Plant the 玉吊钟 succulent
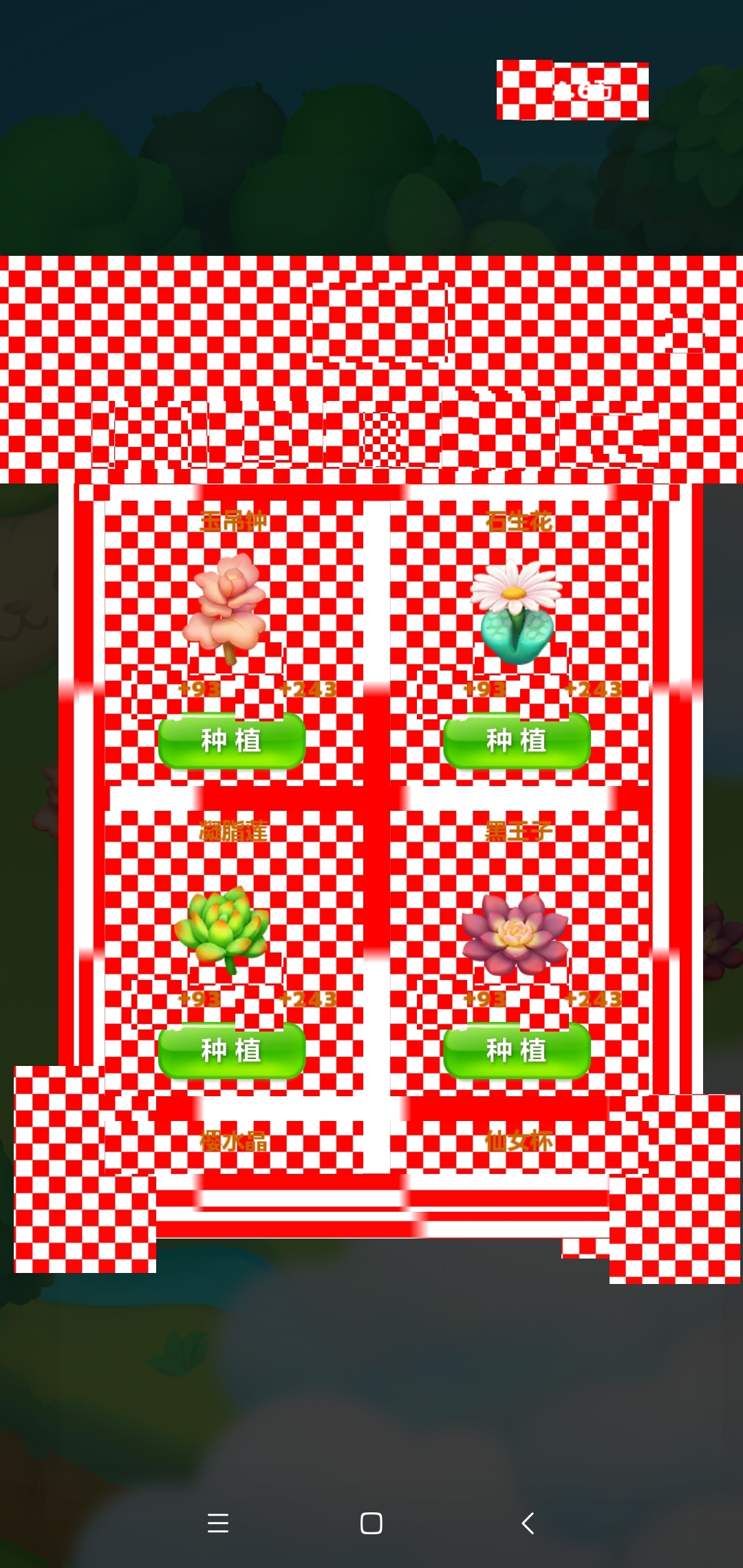 tap(231, 741)
